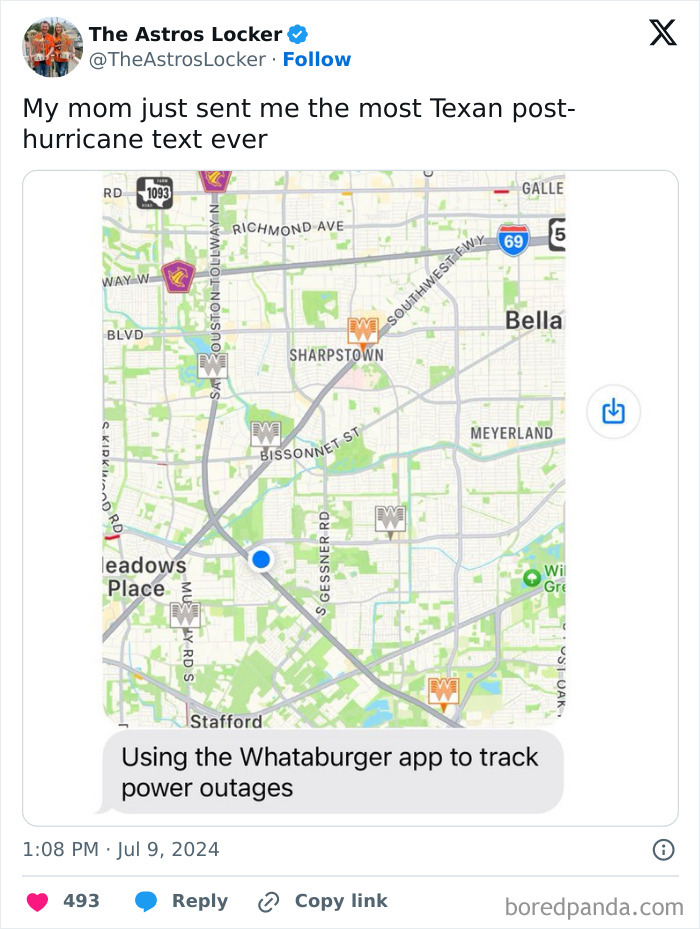Download the map image
The width and height of the screenshot is (700, 929).
(613, 411)
